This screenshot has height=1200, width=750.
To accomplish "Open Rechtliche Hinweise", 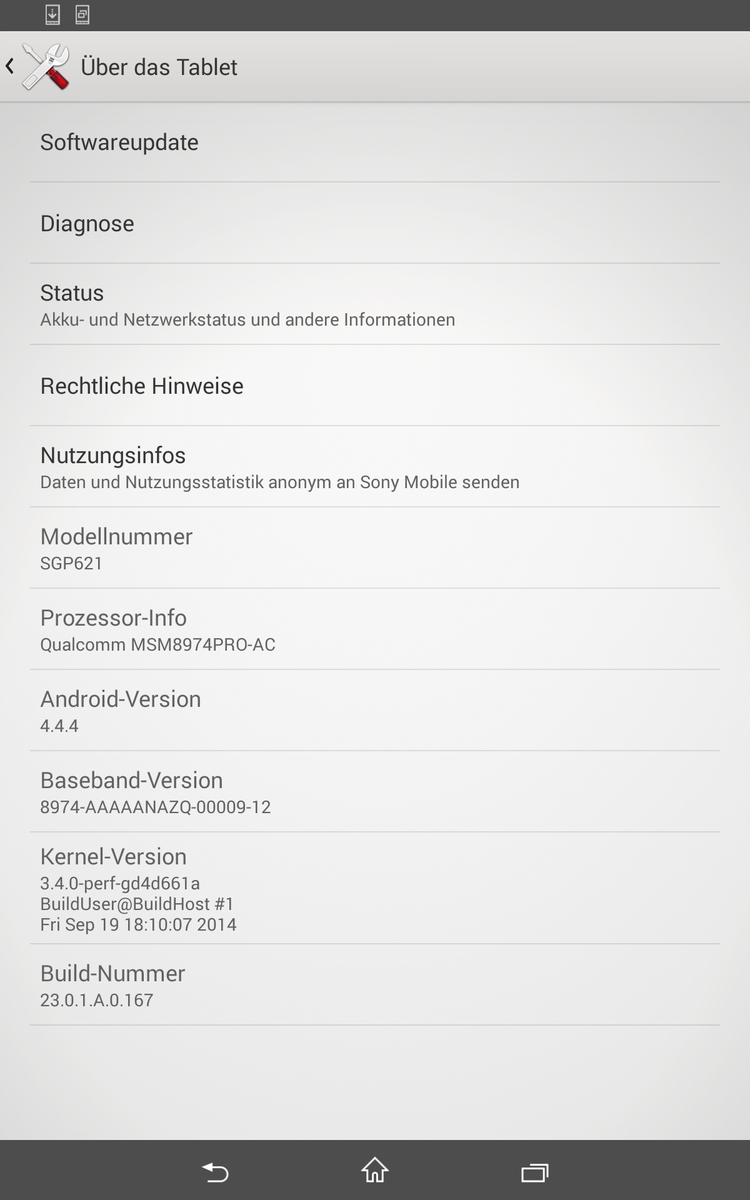I will click(x=374, y=386).
